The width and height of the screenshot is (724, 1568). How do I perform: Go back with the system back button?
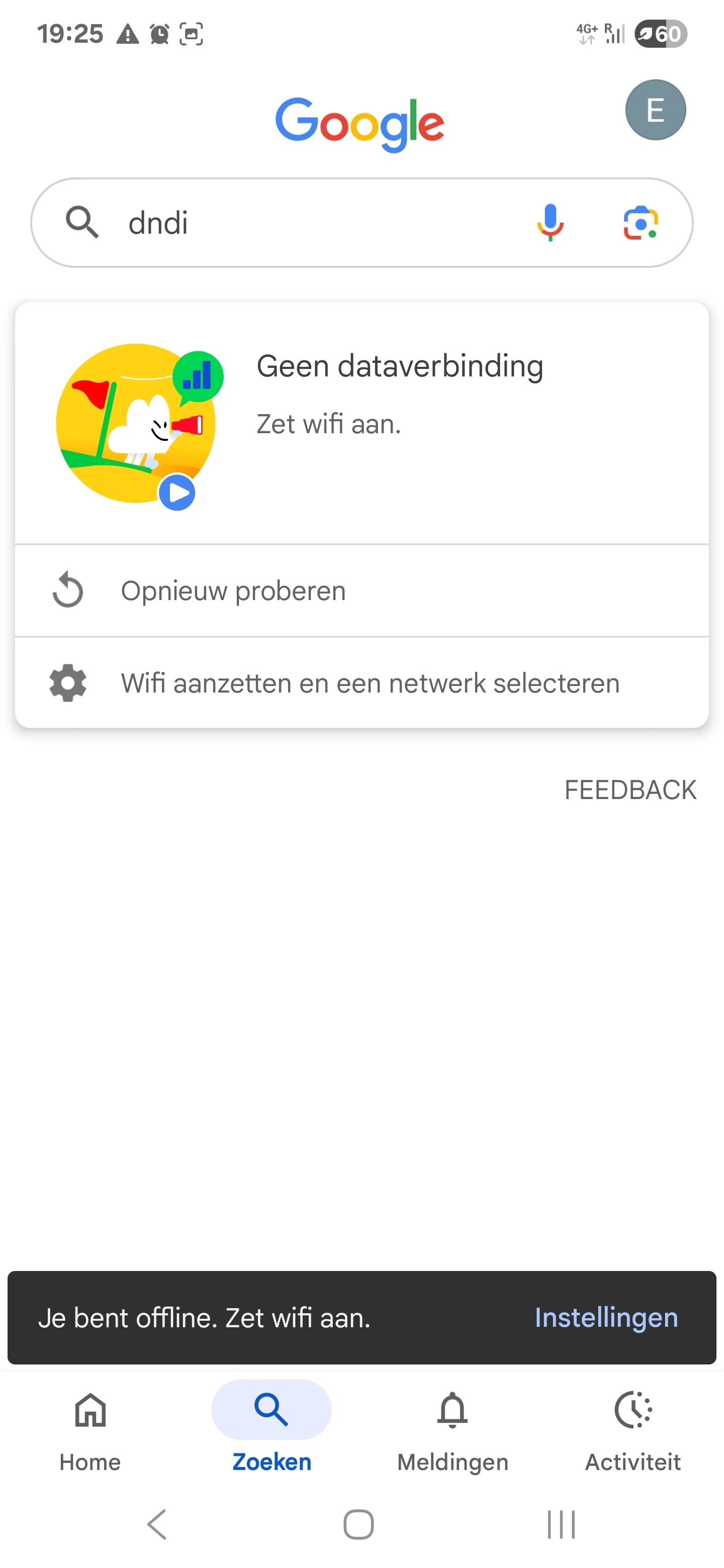(157, 1524)
